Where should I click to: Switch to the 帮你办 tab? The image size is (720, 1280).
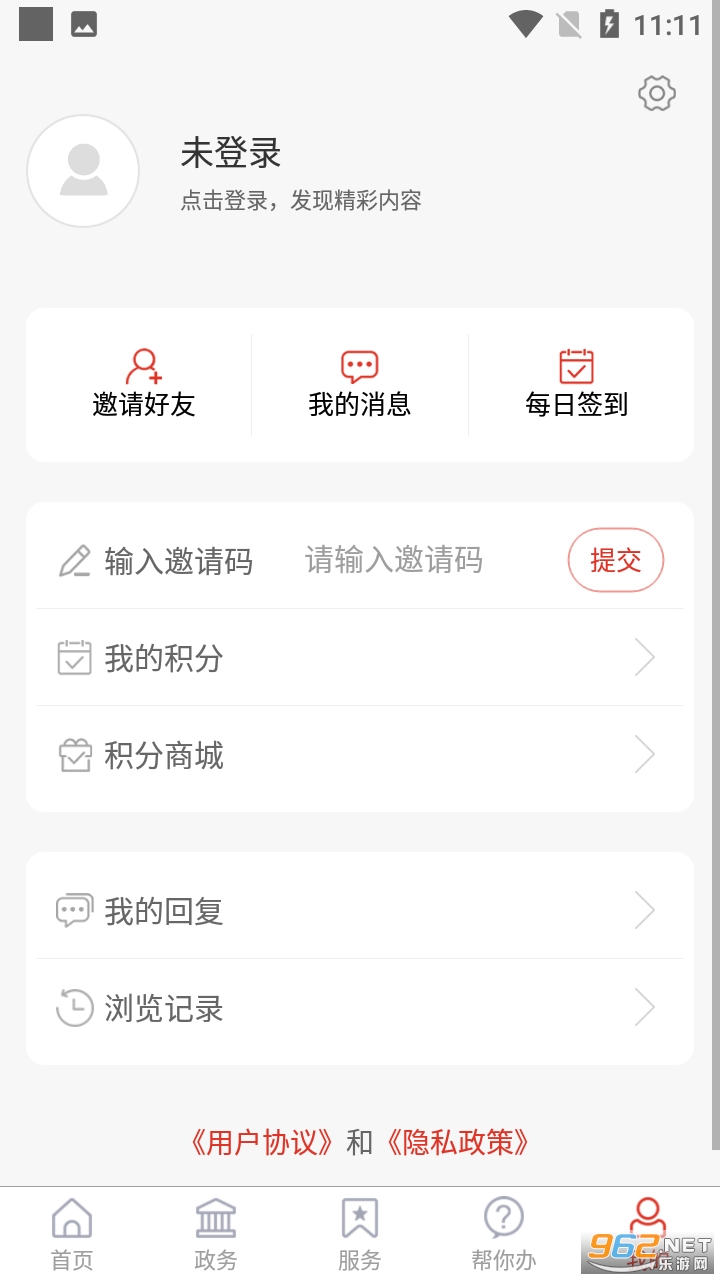coord(504,1234)
